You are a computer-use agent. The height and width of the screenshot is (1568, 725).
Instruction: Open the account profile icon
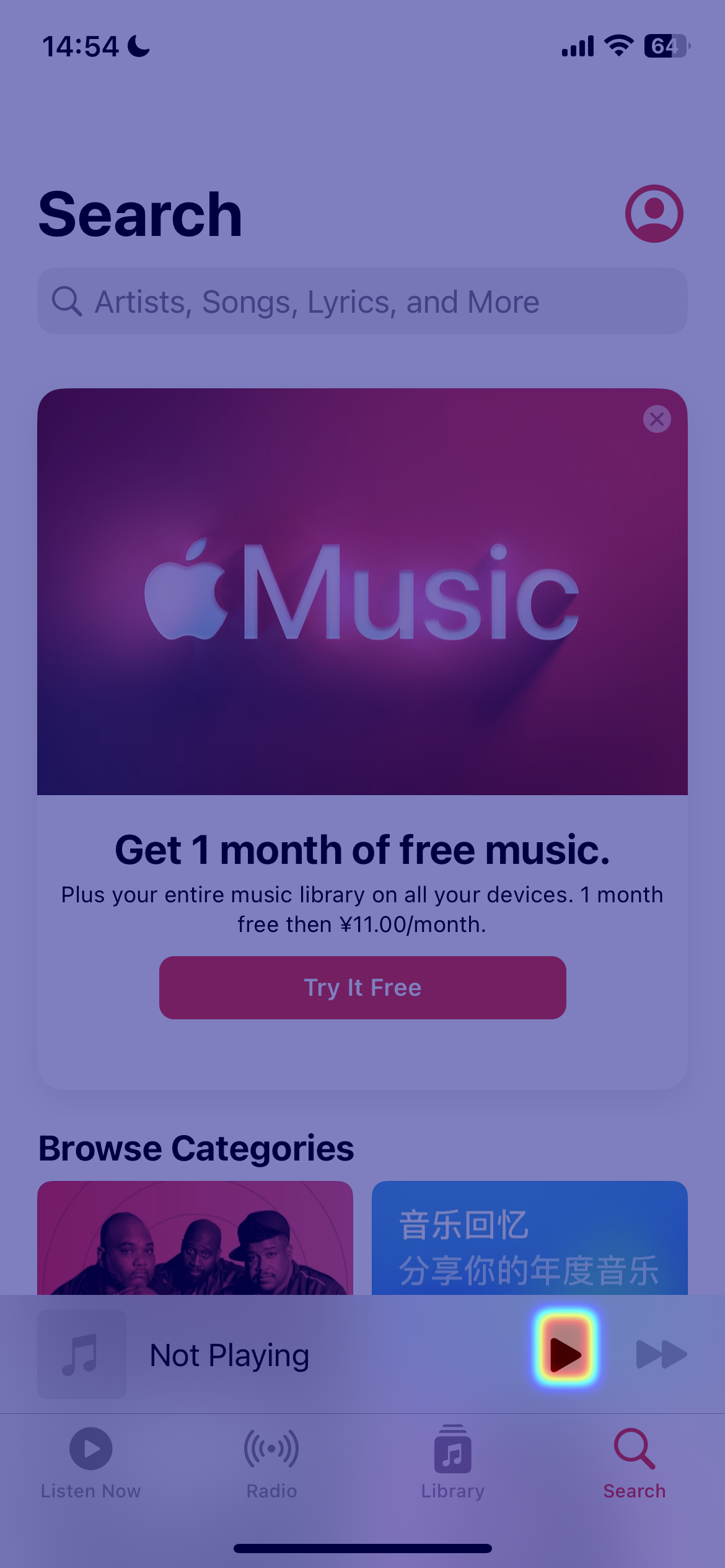point(654,214)
